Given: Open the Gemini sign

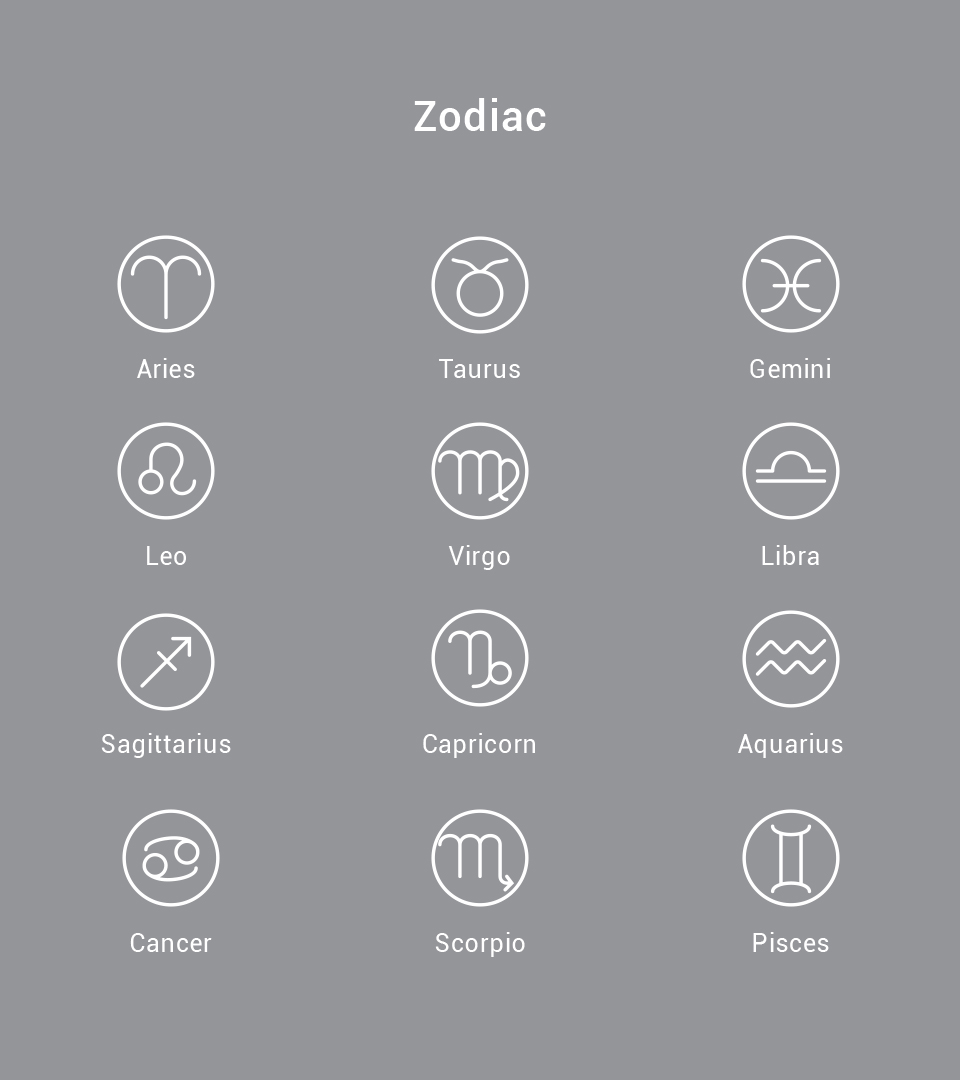Looking at the screenshot, I should coord(791,284).
